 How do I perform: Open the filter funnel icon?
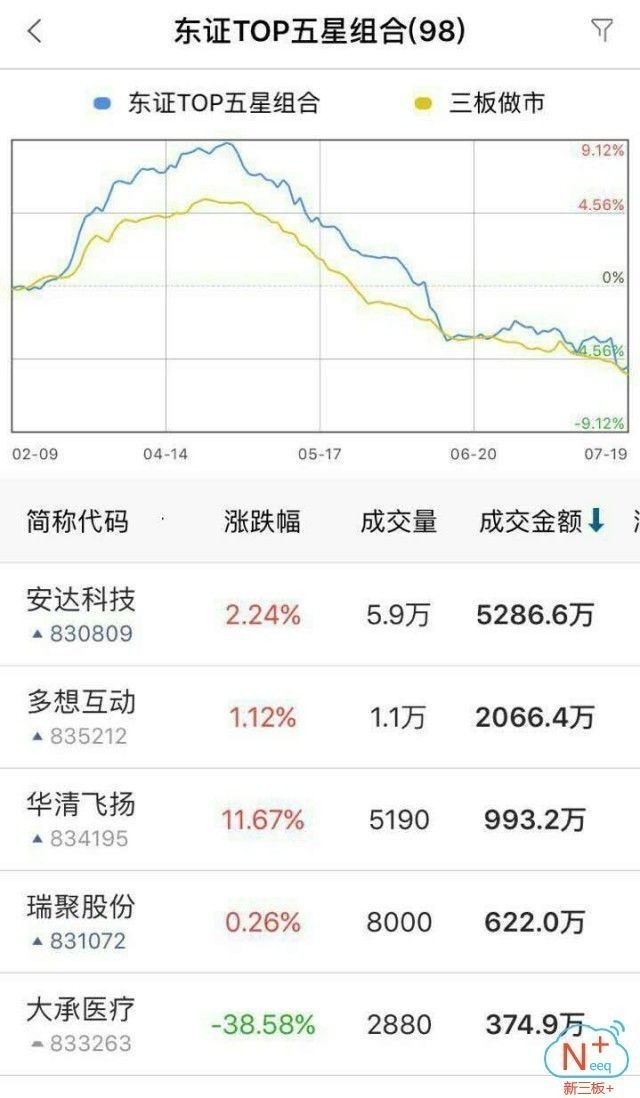(602, 30)
